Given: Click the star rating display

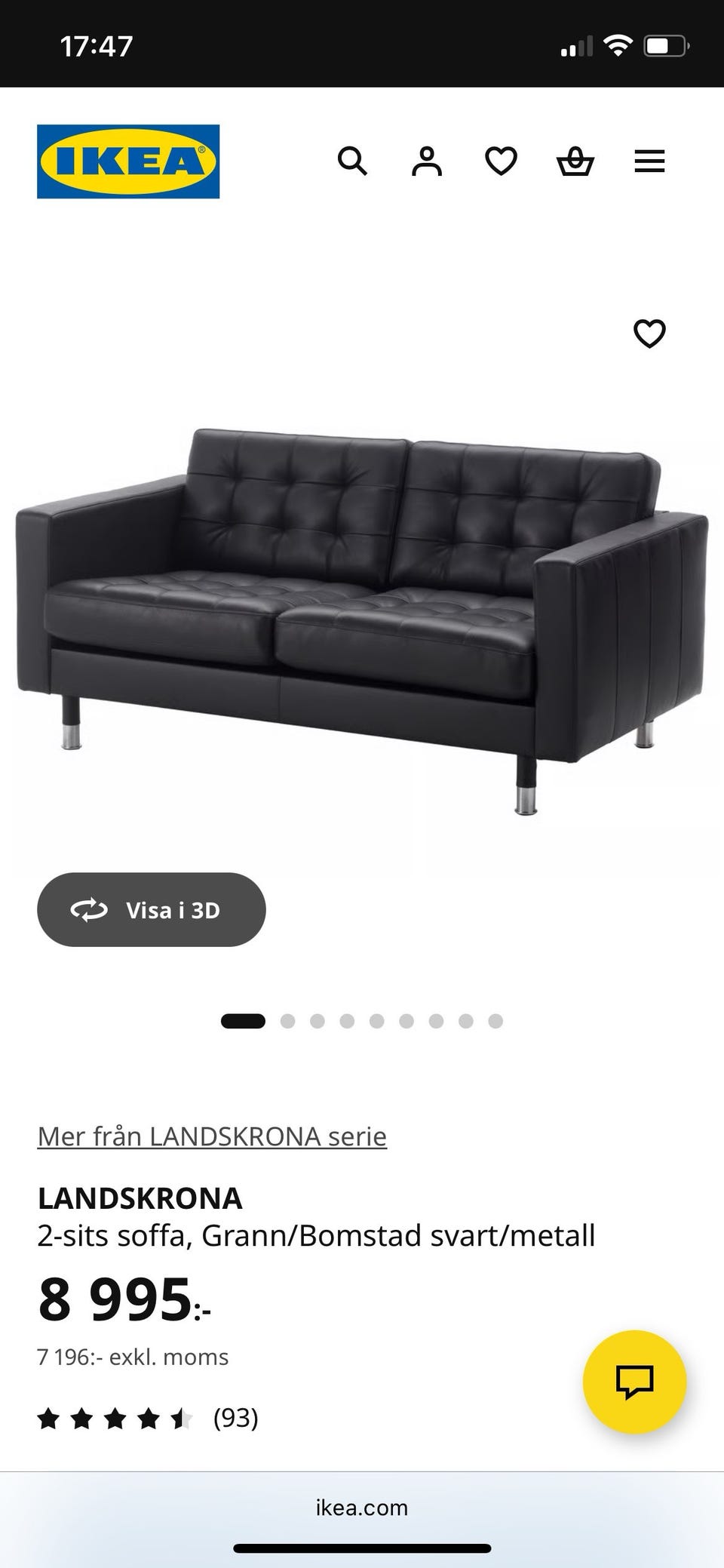Looking at the screenshot, I should (x=112, y=1418).
